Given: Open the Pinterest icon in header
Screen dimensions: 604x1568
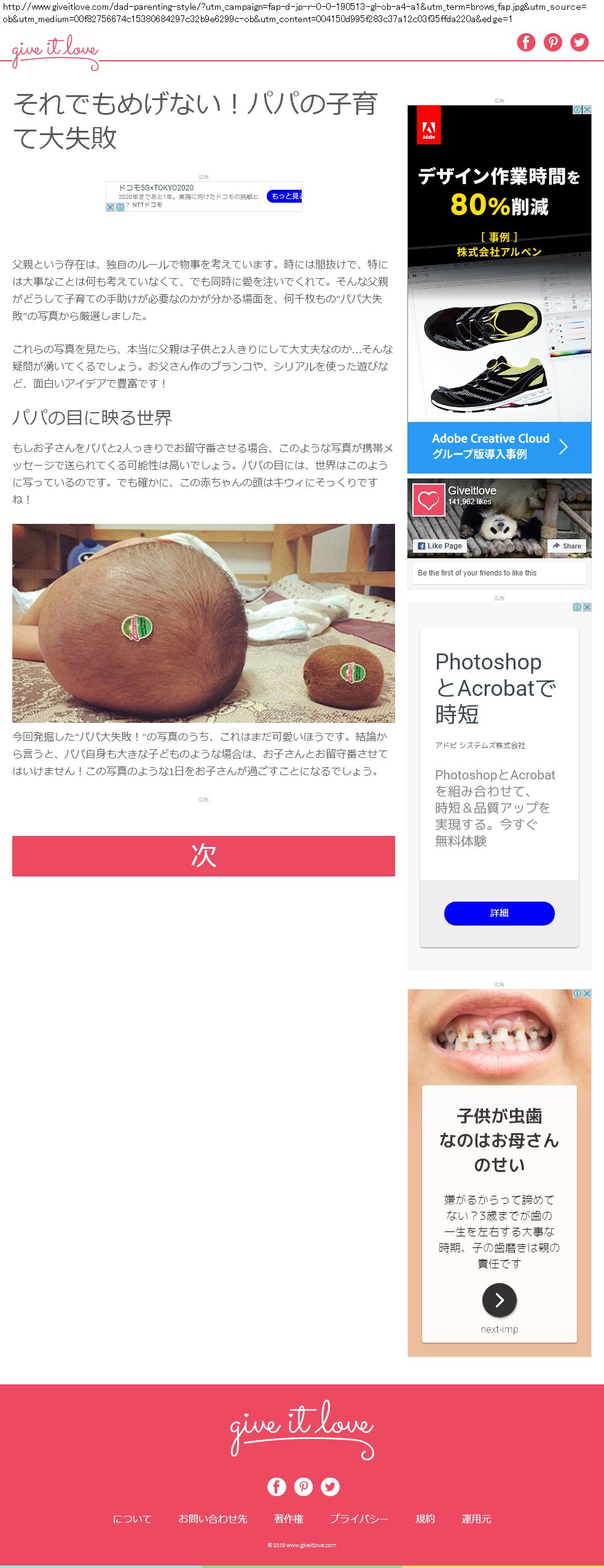Looking at the screenshot, I should [553, 42].
